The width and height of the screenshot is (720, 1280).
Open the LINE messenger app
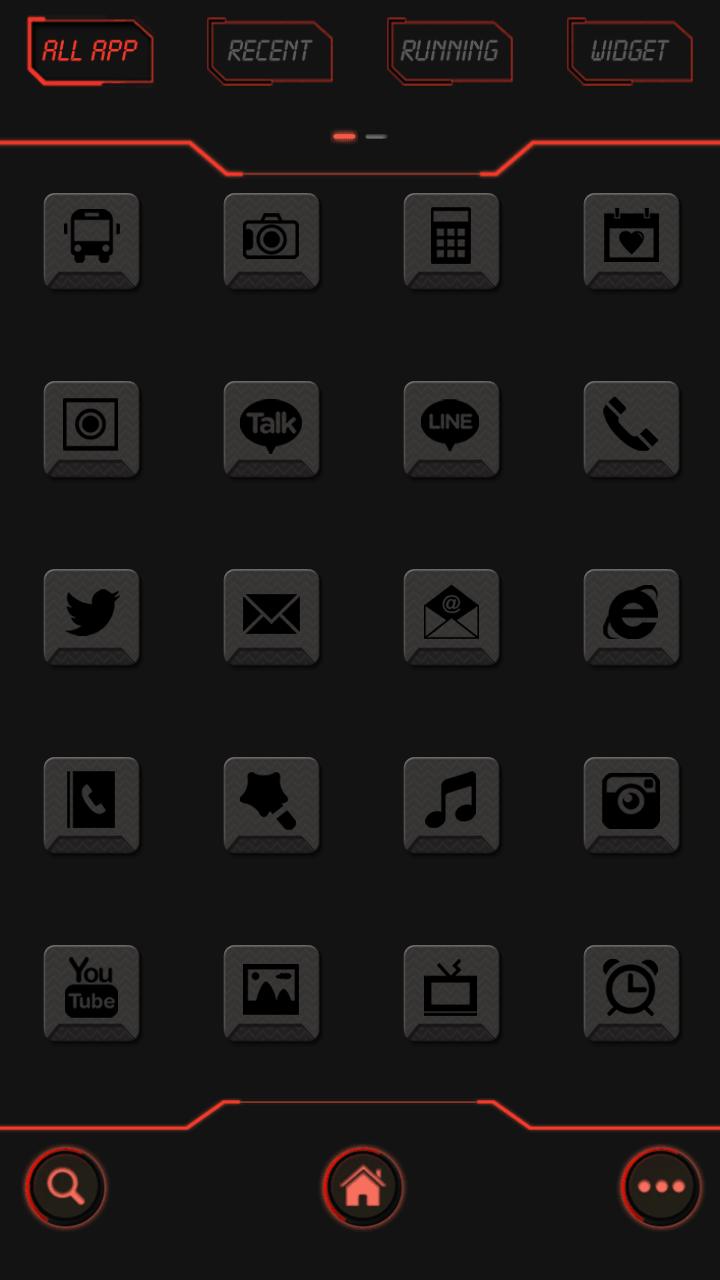pos(451,428)
